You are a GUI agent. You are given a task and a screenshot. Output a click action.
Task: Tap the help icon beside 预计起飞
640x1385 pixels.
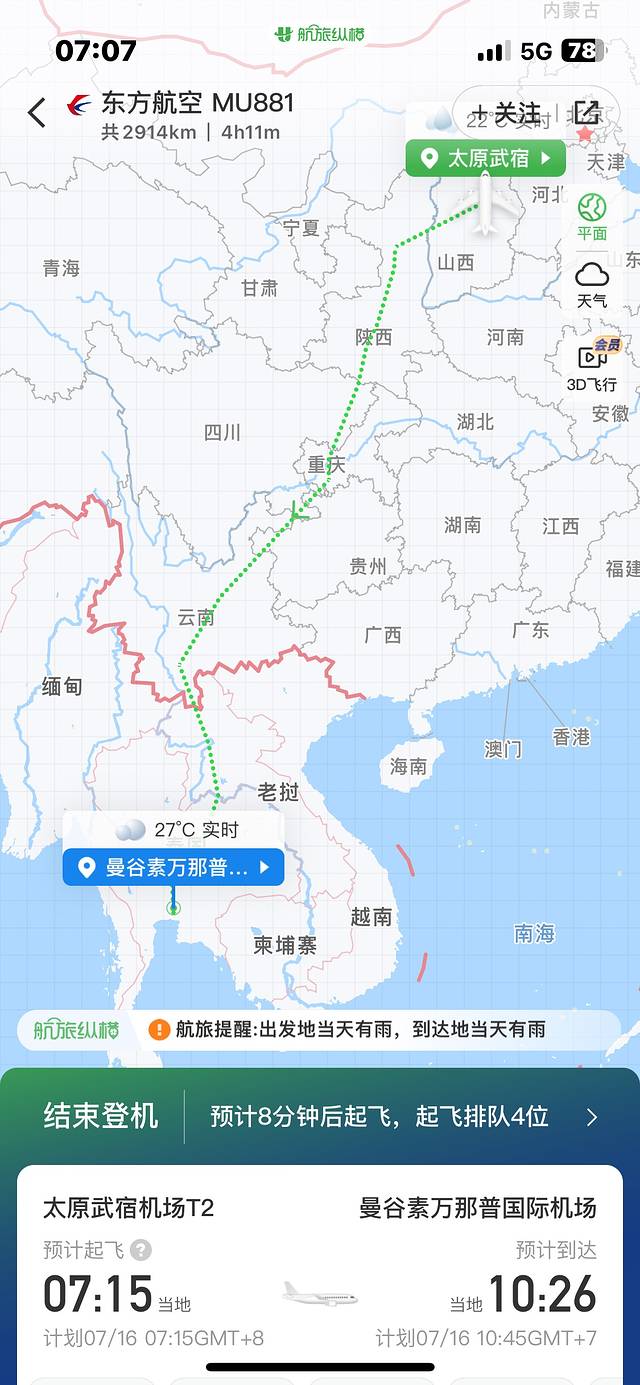click(x=141, y=1250)
